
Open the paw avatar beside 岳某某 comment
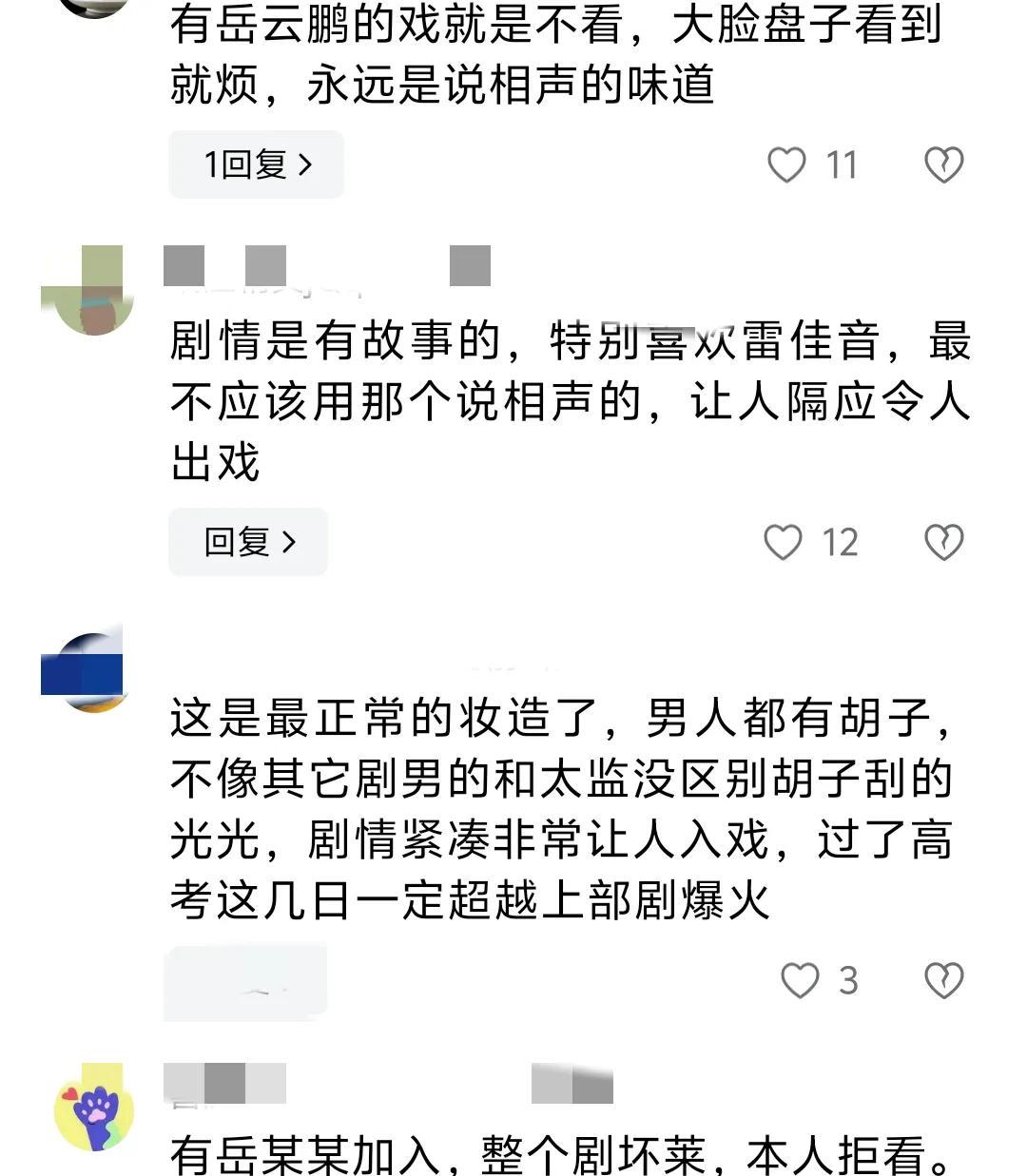94,1109
